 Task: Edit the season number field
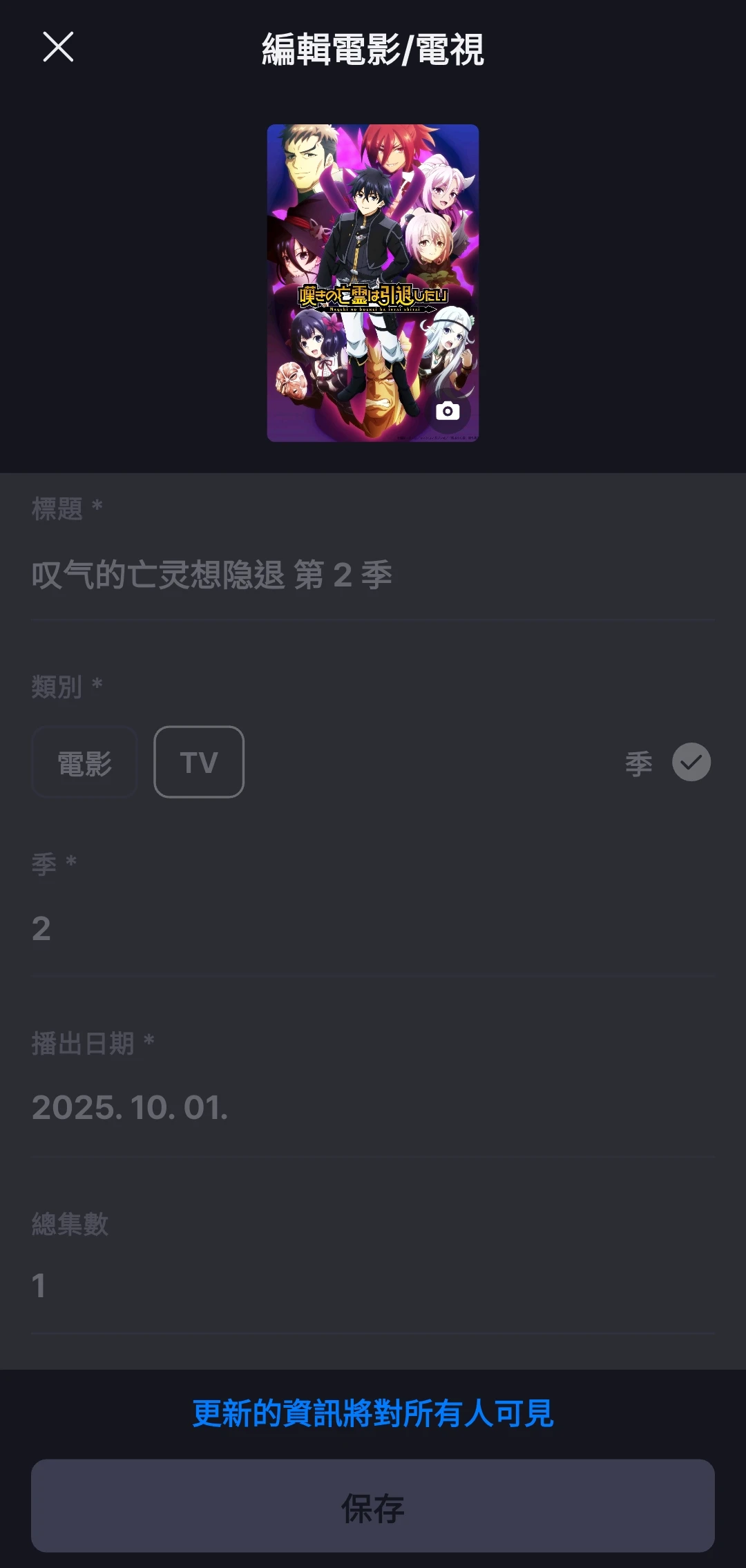[373, 928]
